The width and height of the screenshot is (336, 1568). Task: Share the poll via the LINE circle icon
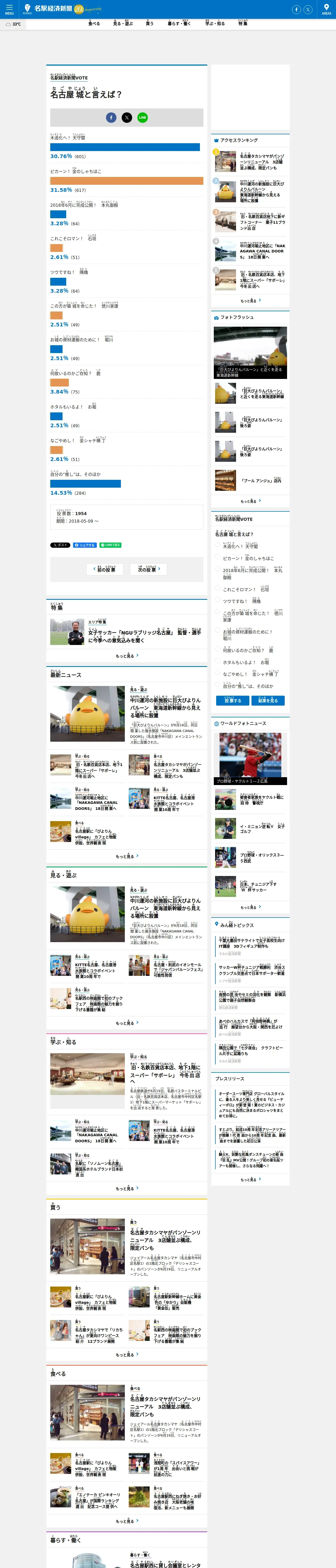coord(143,118)
